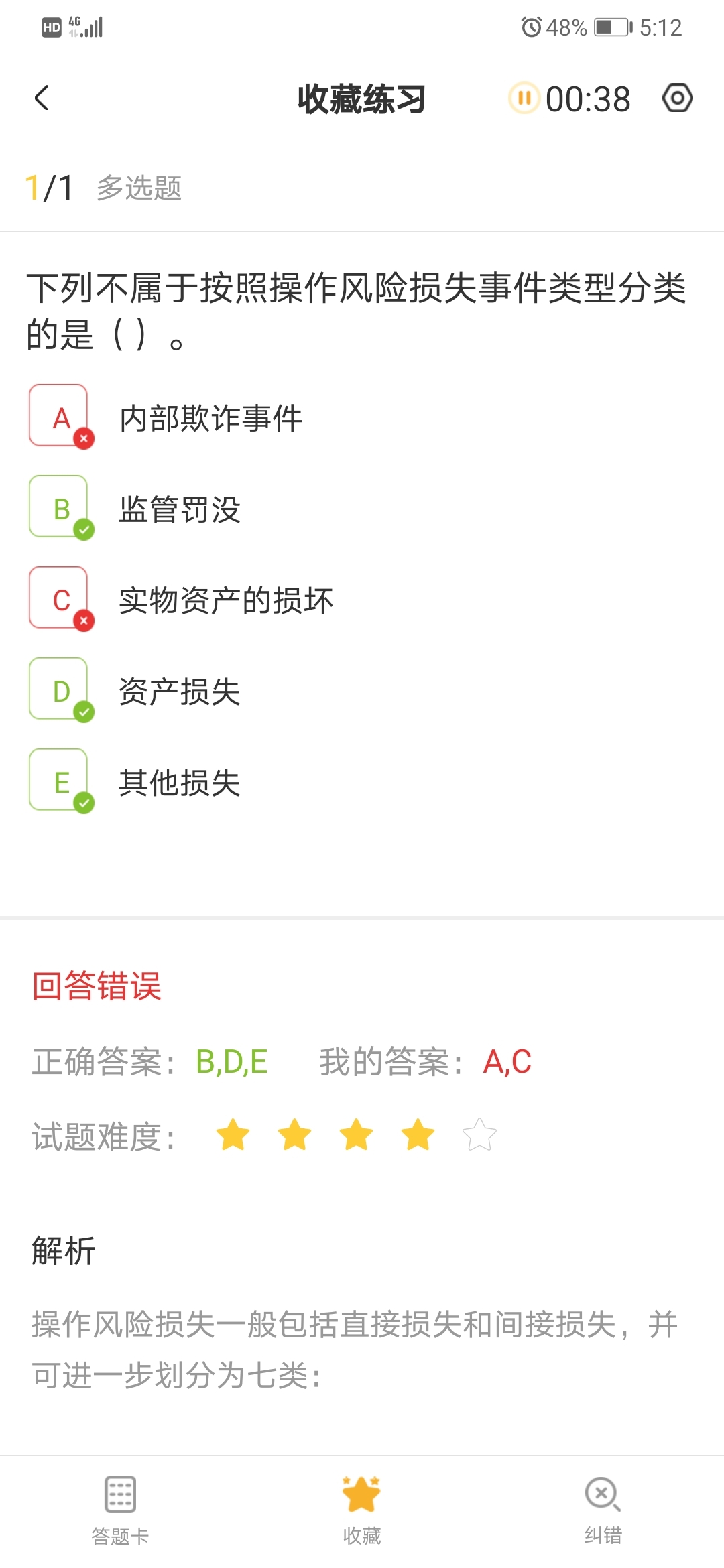This screenshot has width=724, height=1568.
Task: Go back from the 收藏练习 page
Action: coord(42,99)
